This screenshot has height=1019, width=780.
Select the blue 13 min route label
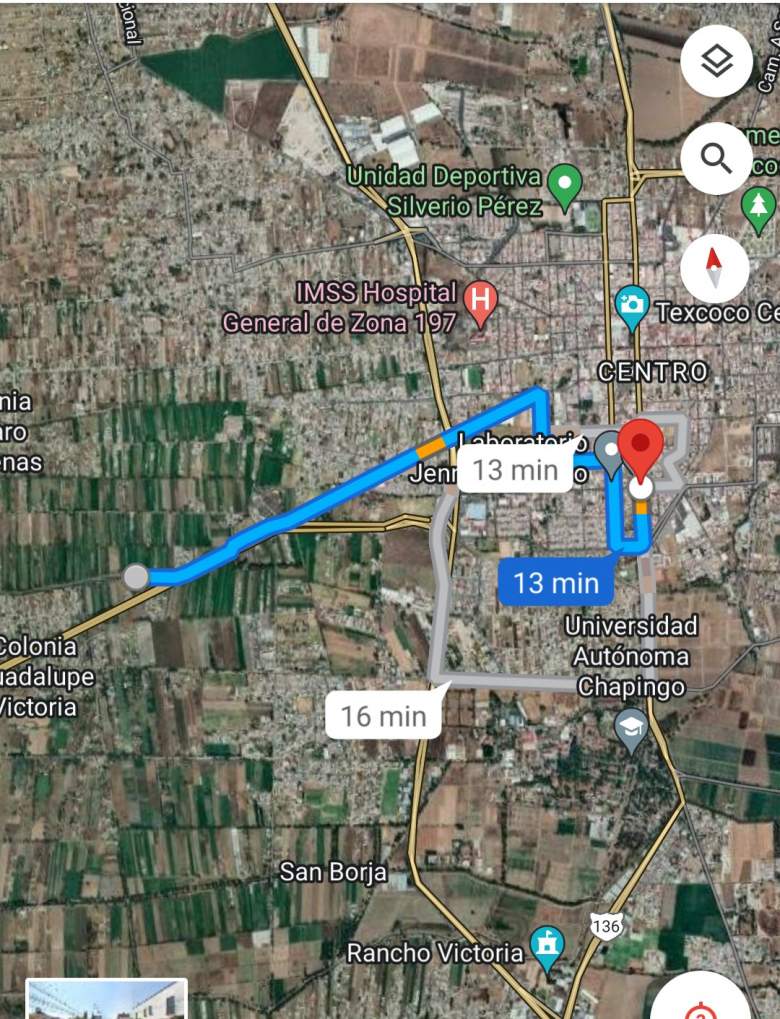[556, 582]
